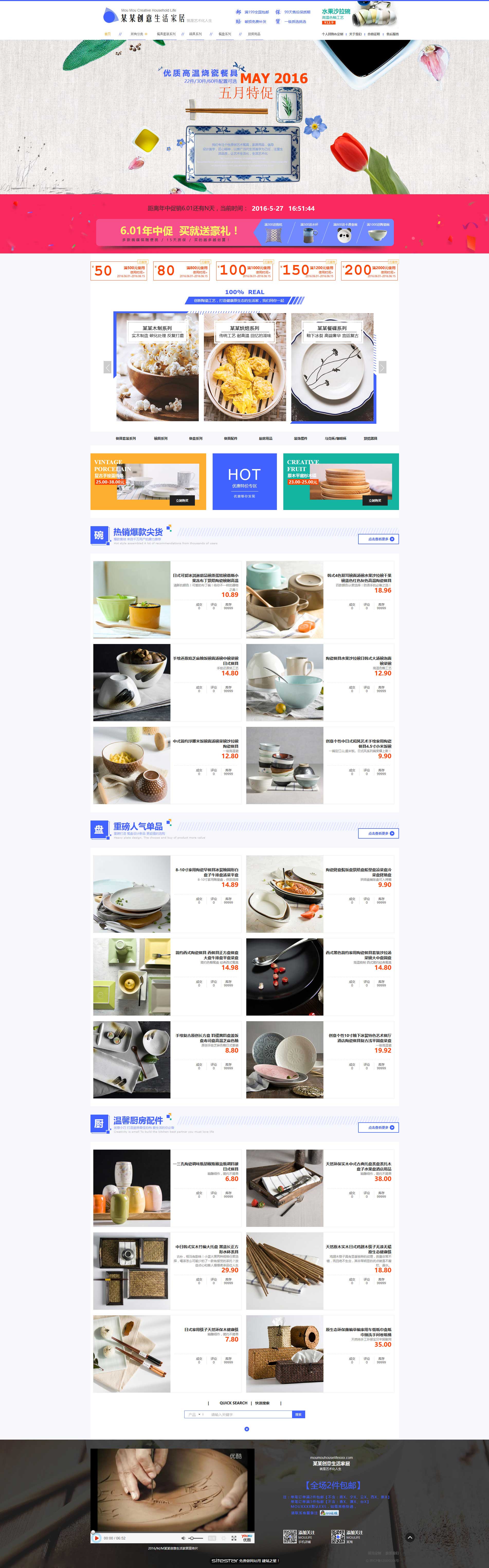
Task: Show previous carousel slide
Action: coord(108,367)
